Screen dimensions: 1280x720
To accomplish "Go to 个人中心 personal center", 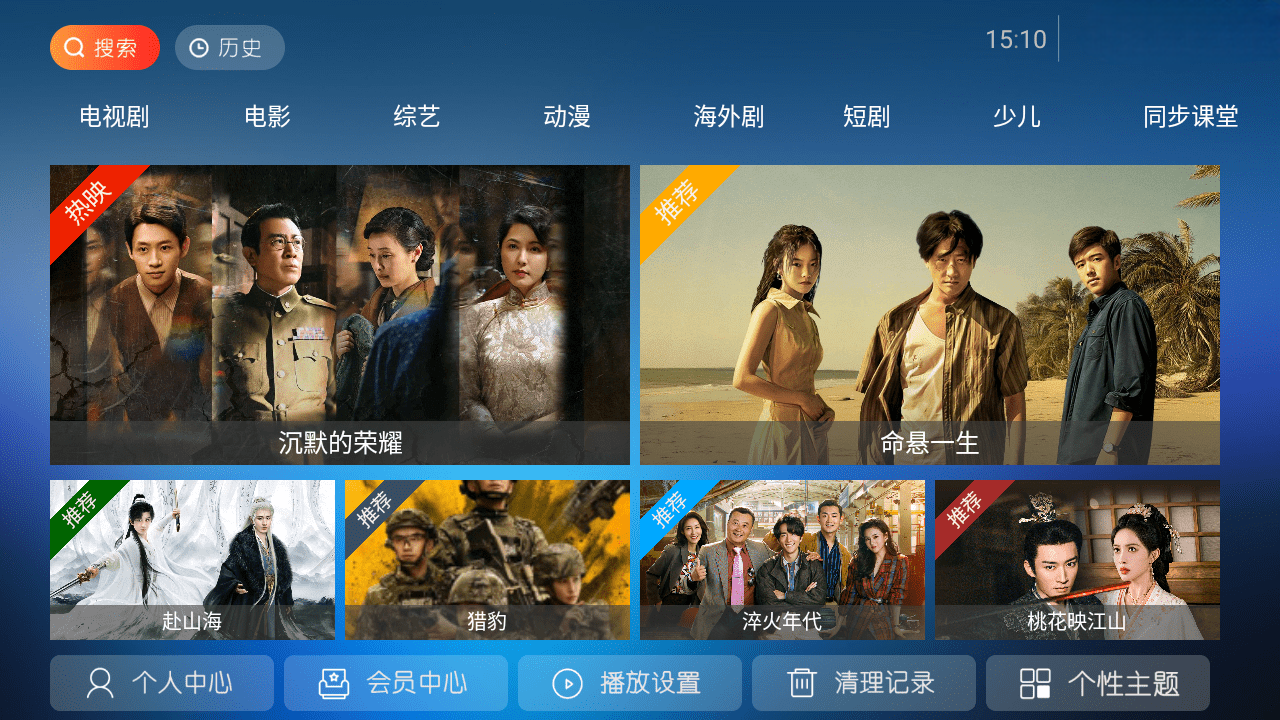I will 162,683.
